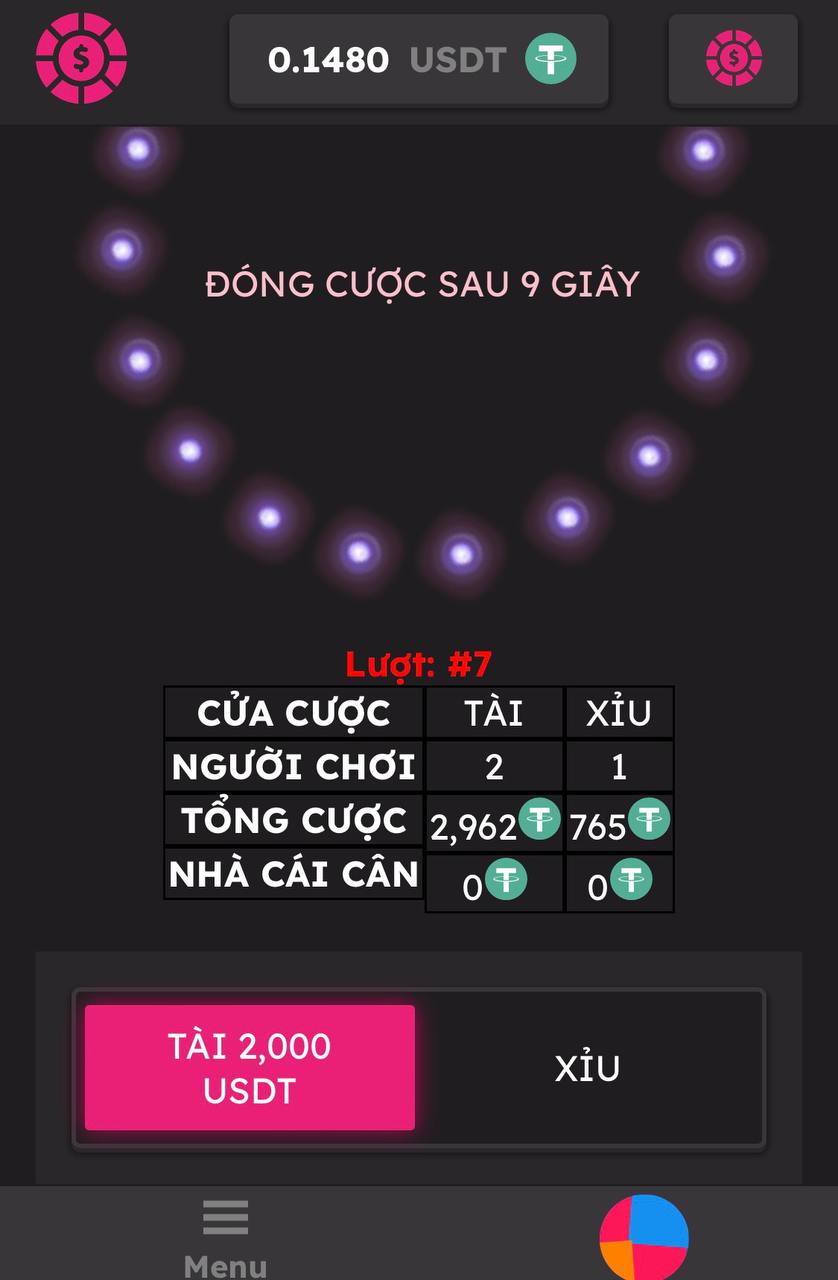Image resolution: width=838 pixels, height=1280 pixels.
Task: Open the 0.1480 USDT balance button
Action: [x=419, y=60]
